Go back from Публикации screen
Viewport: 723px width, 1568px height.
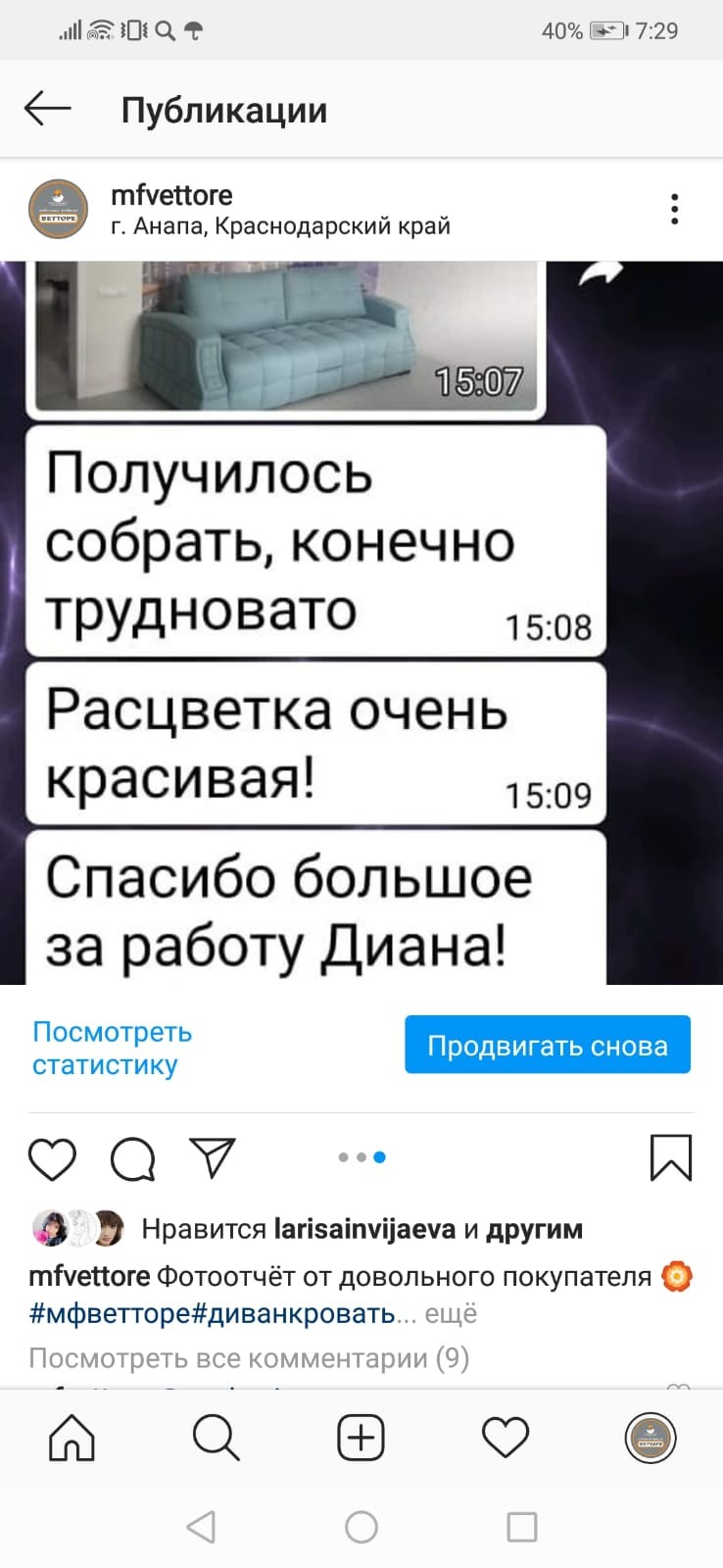coord(47,109)
